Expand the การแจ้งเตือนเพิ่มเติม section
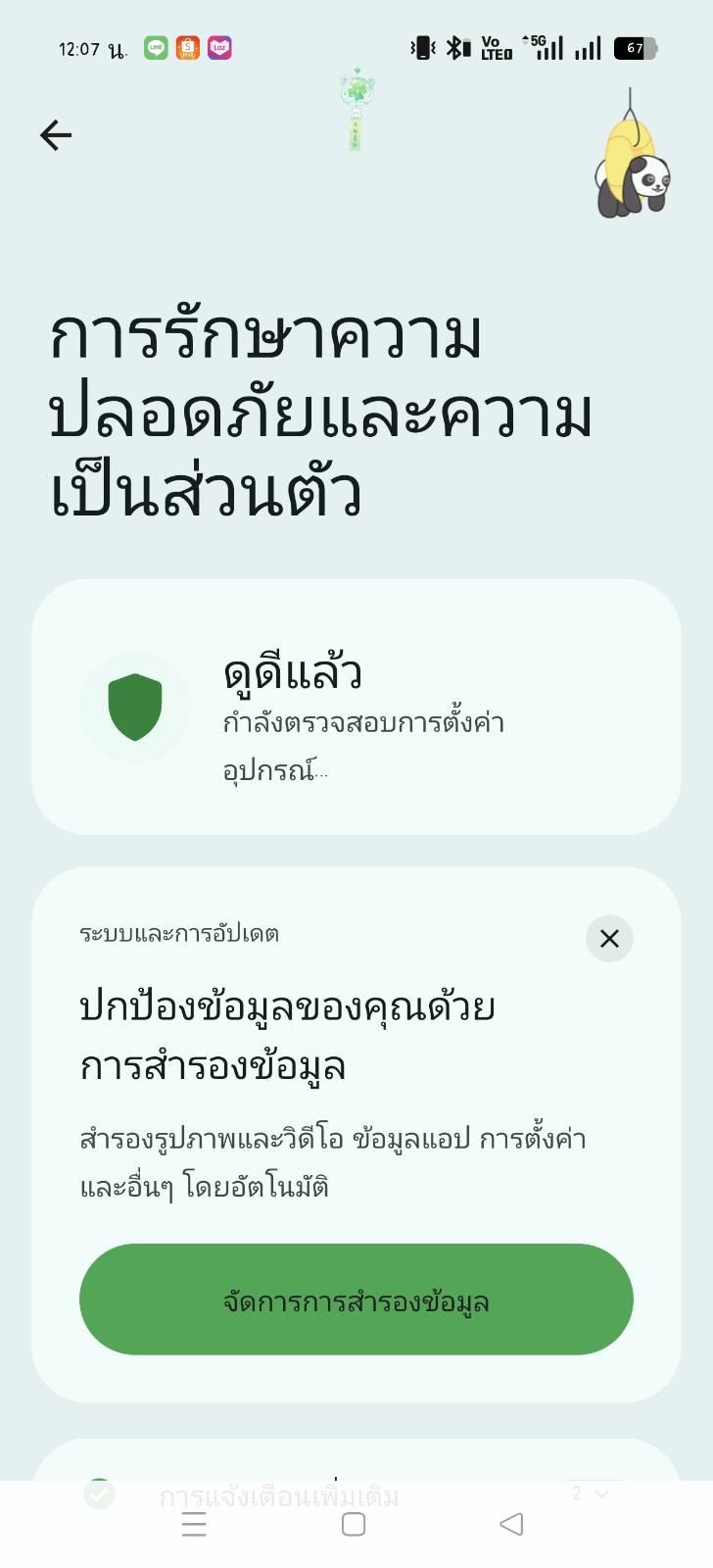 click(x=356, y=1495)
